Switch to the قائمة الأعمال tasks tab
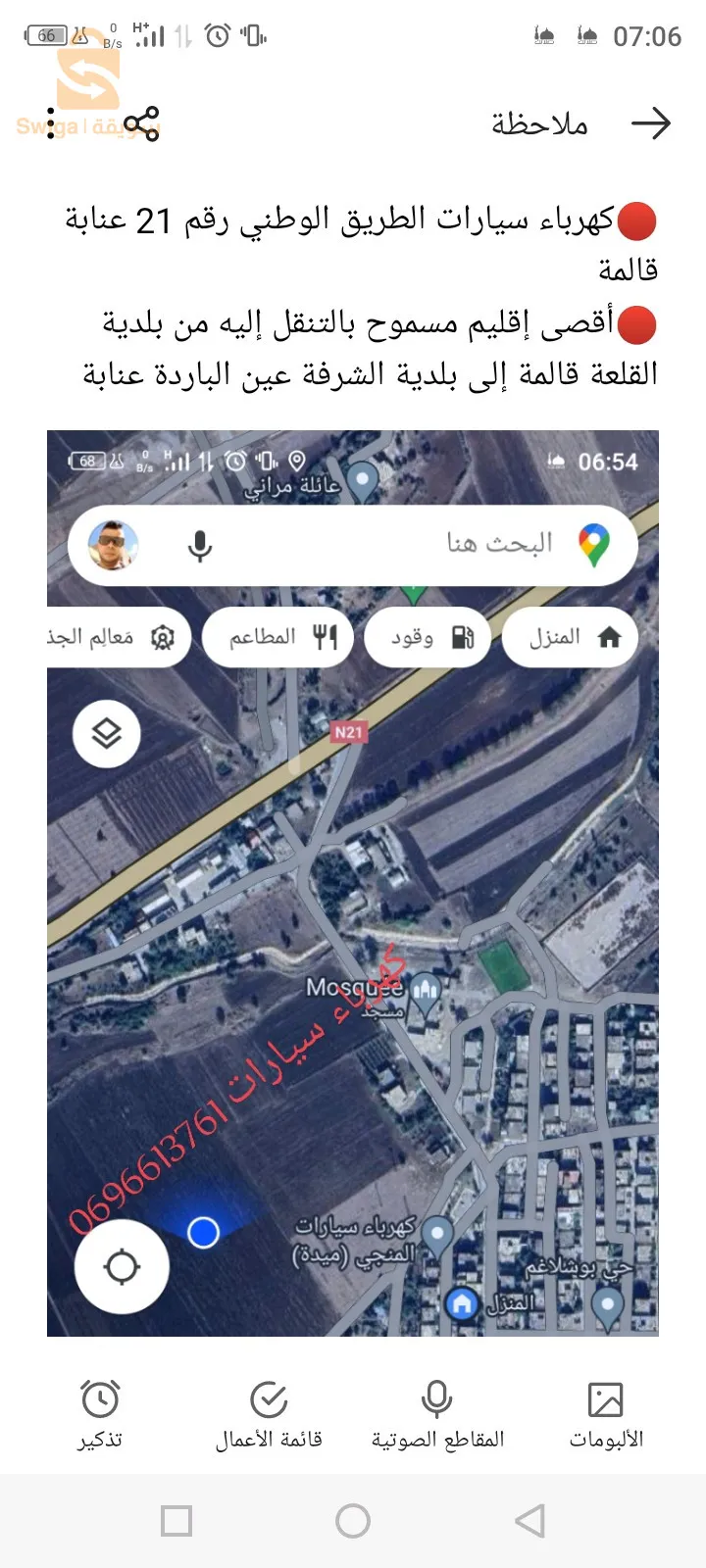Viewport: 706px width, 1568px height. coord(269,1413)
